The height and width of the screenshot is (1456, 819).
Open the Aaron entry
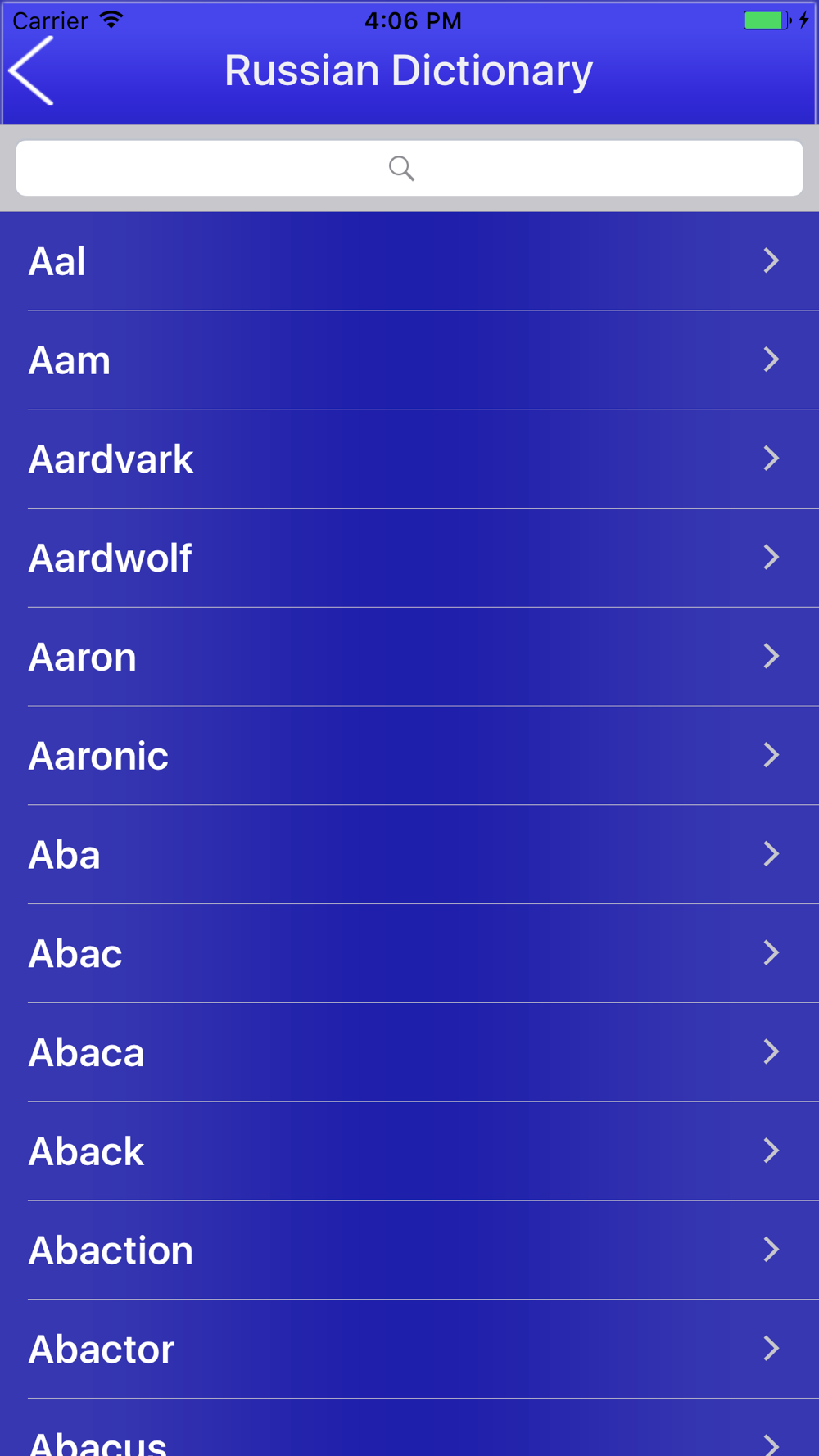pos(409,657)
